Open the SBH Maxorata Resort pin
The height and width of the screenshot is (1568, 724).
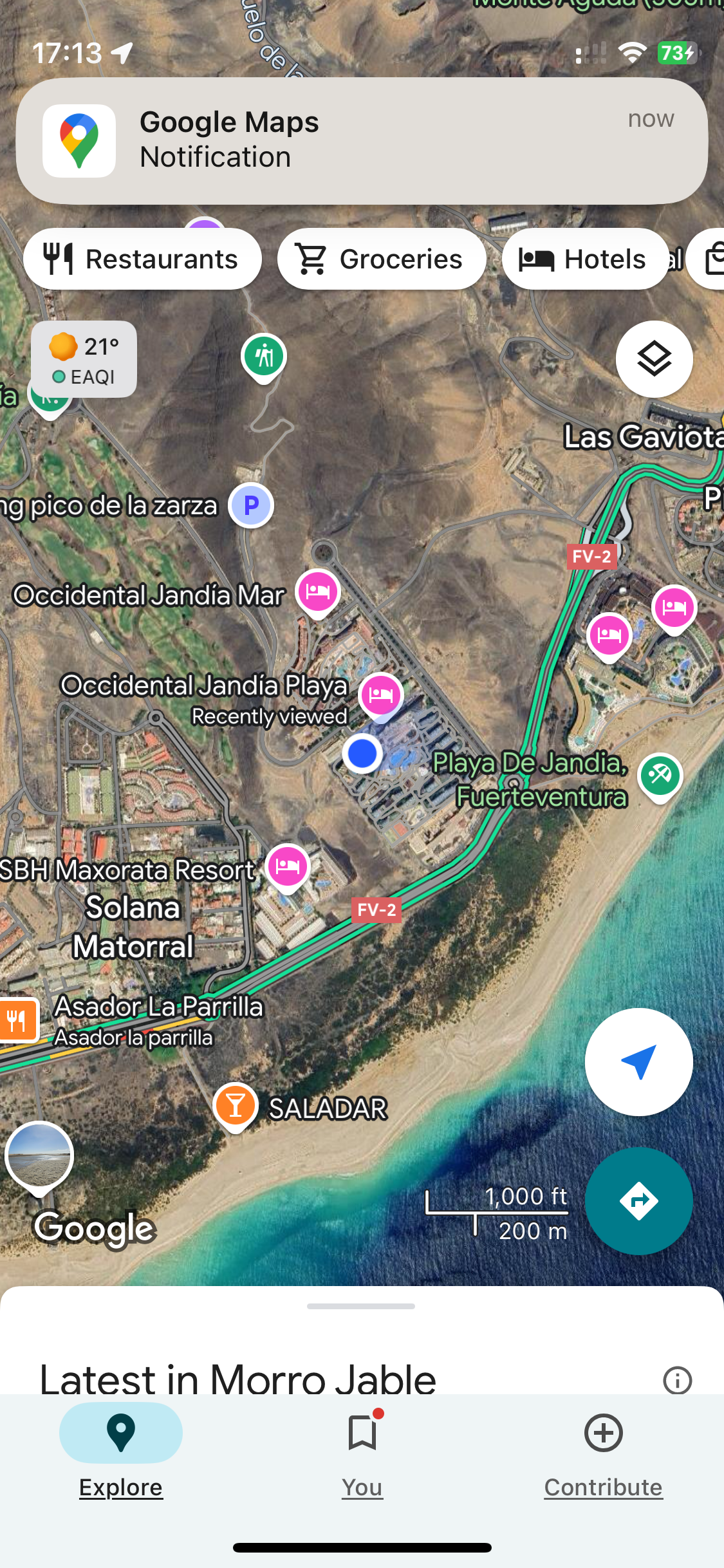click(x=288, y=866)
